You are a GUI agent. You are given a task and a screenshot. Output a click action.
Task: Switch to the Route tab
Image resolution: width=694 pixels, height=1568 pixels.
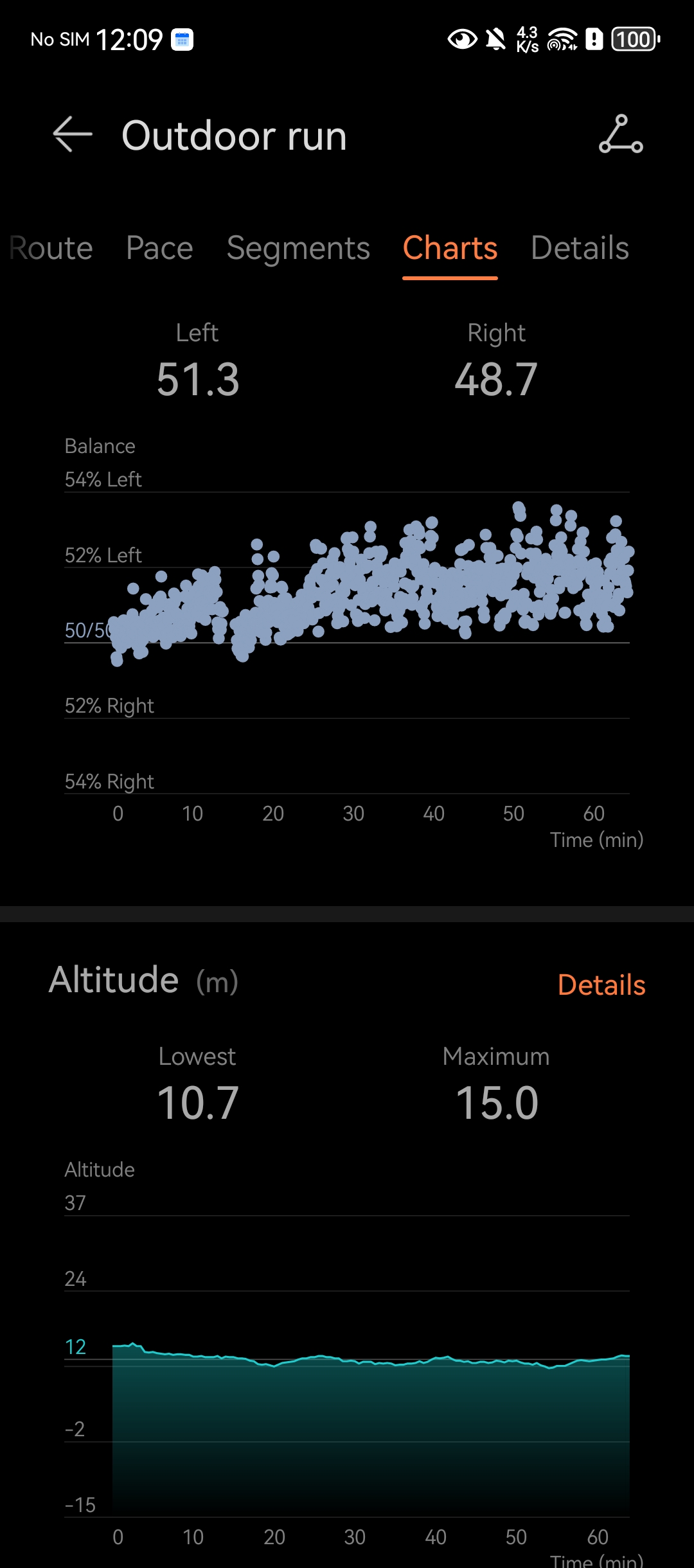51,248
